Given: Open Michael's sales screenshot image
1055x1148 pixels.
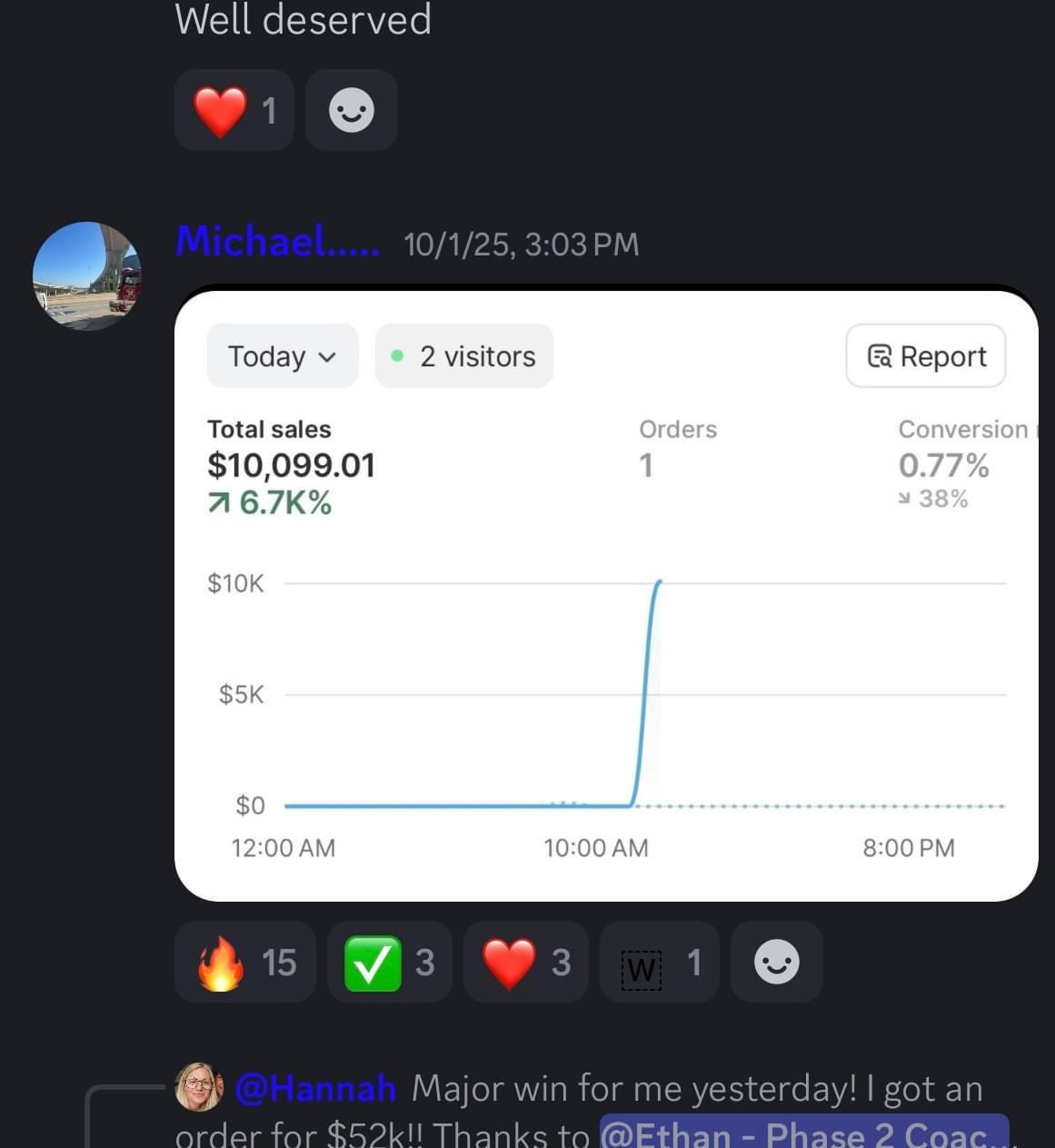Looking at the screenshot, I should (x=605, y=595).
